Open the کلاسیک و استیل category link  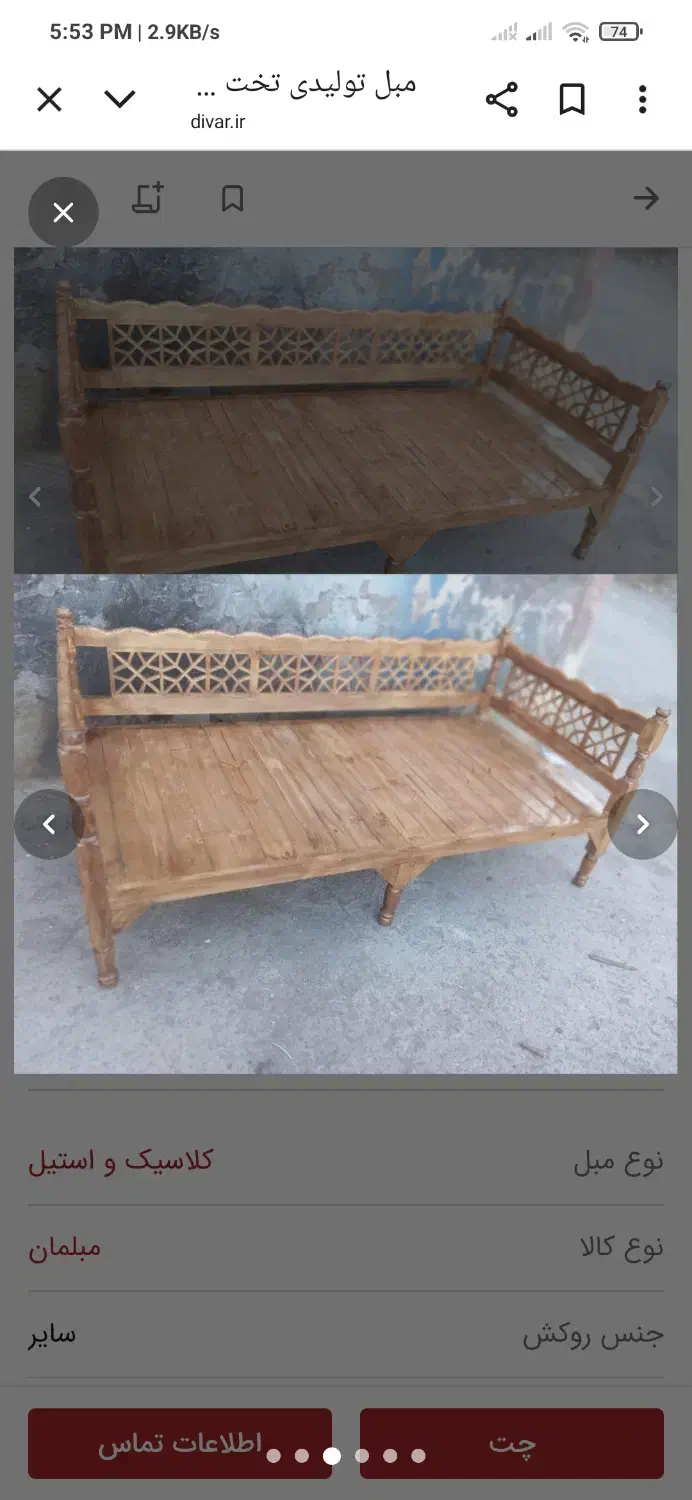coord(121,1161)
